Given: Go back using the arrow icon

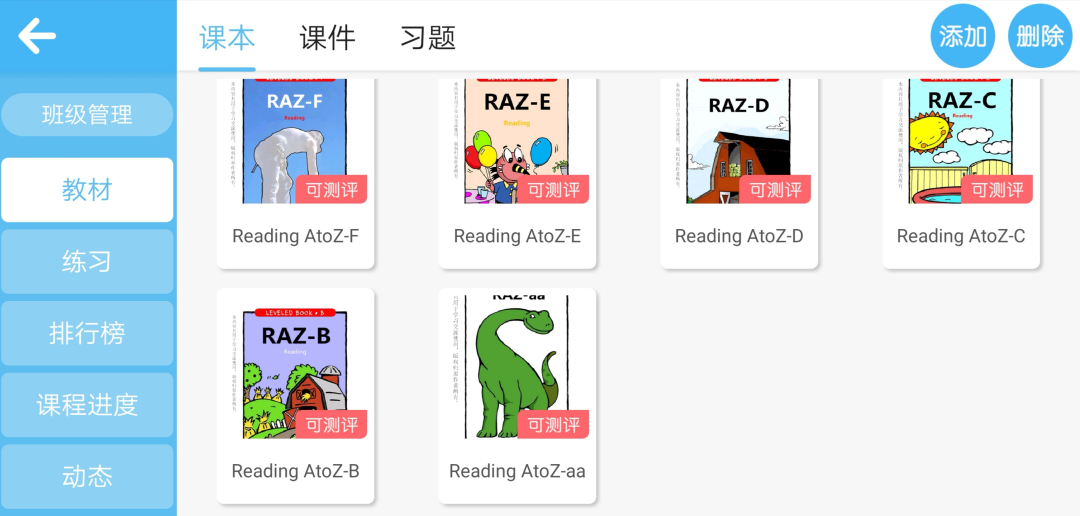Looking at the screenshot, I should pyautogui.click(x=37, y=36).
